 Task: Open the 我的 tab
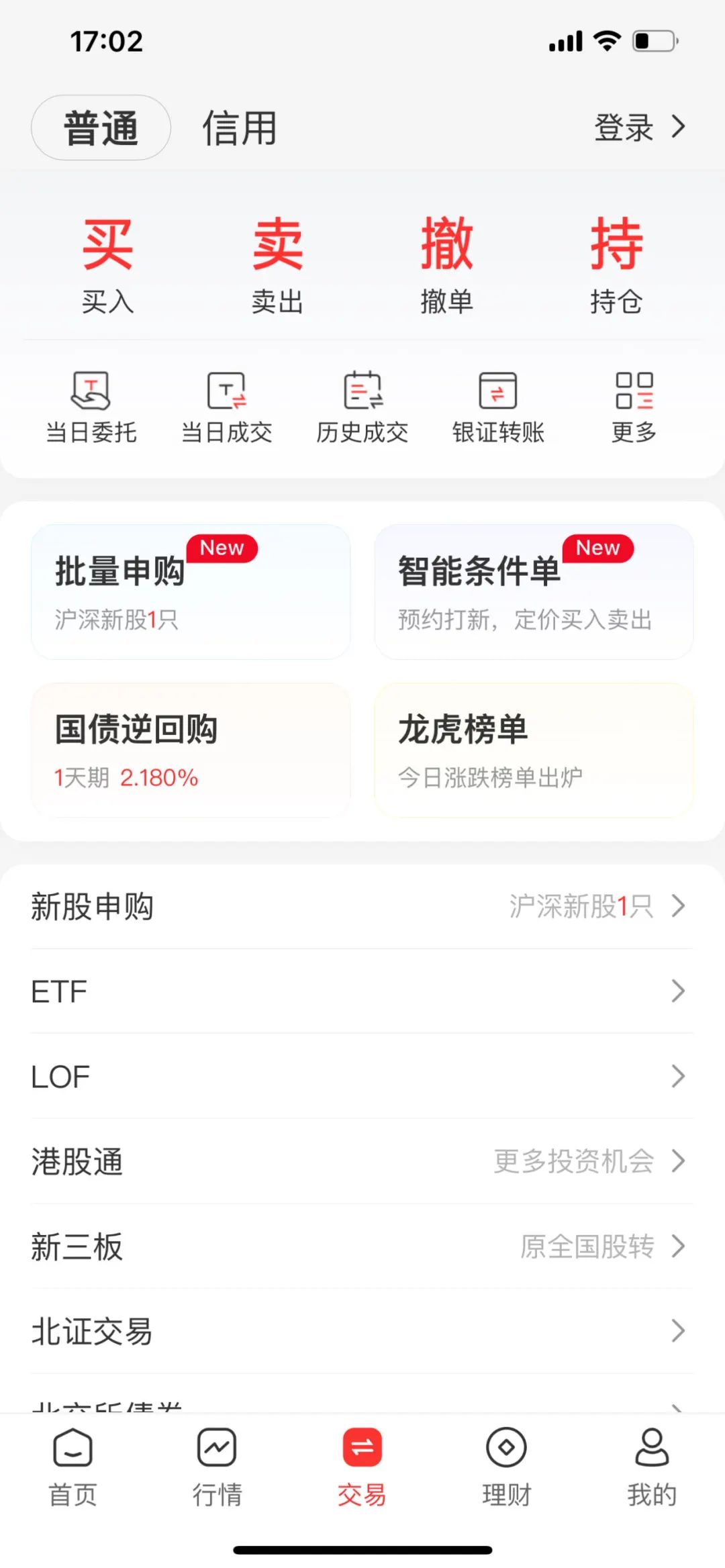(x=651, y=1467)
